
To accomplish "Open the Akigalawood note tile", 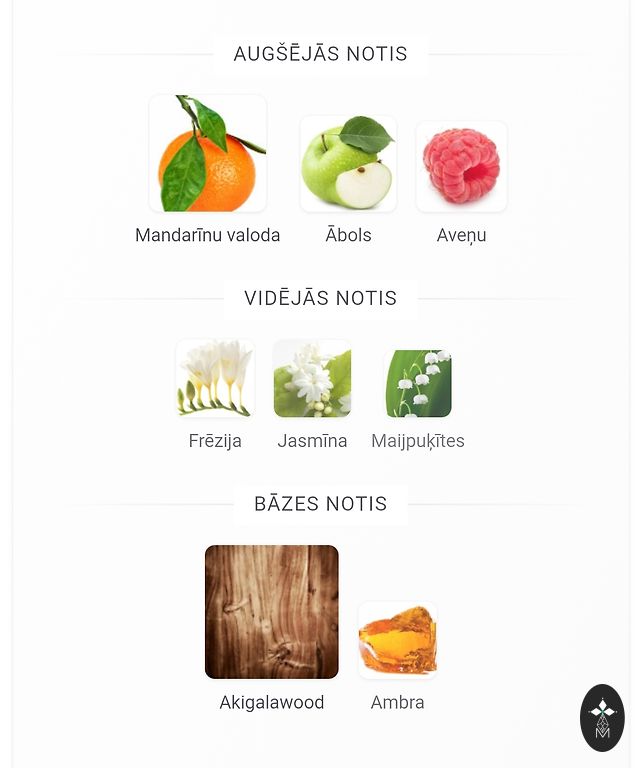I will 272,612.
